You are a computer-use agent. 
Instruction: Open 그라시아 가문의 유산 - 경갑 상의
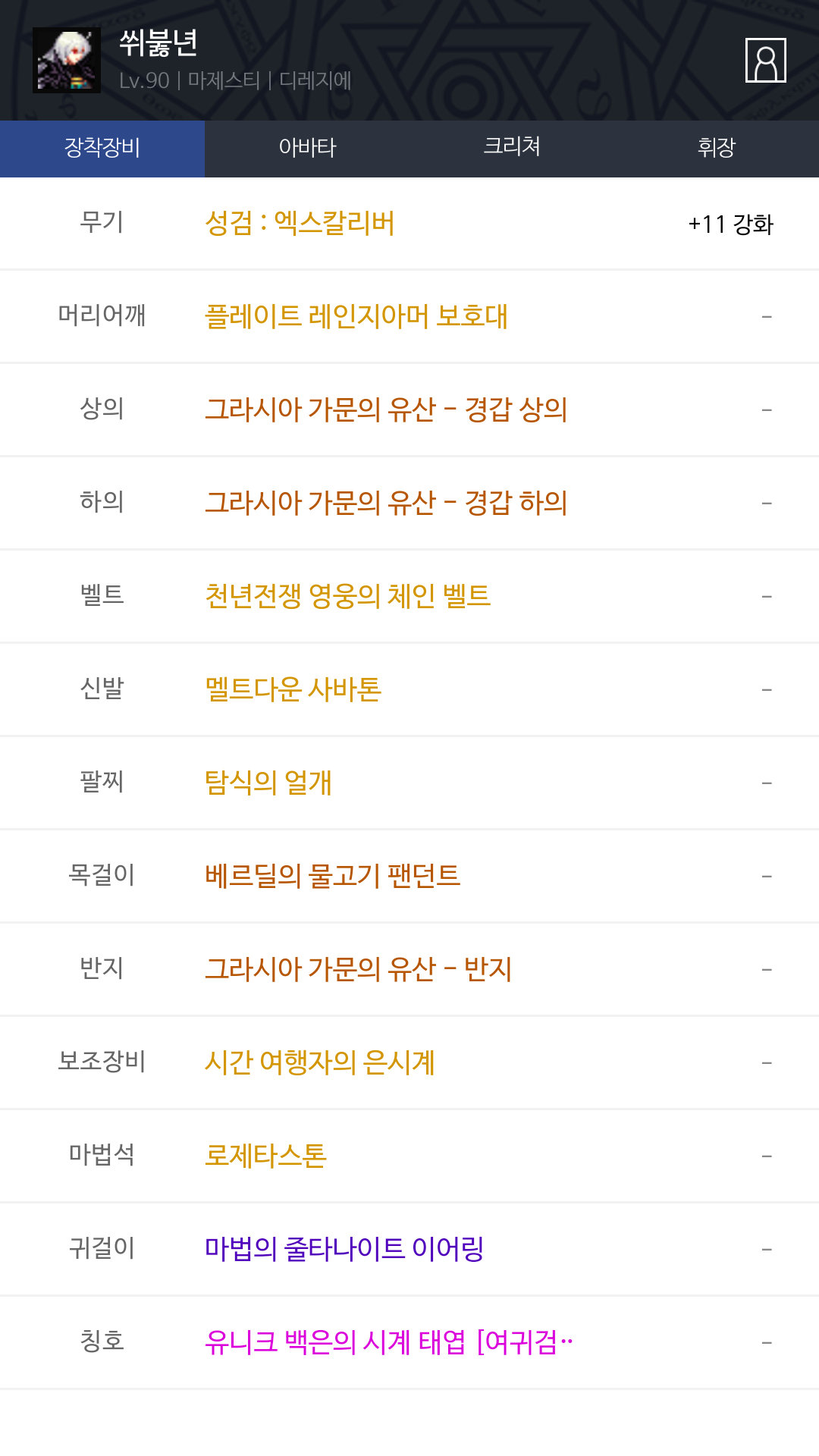pos(386,410)
